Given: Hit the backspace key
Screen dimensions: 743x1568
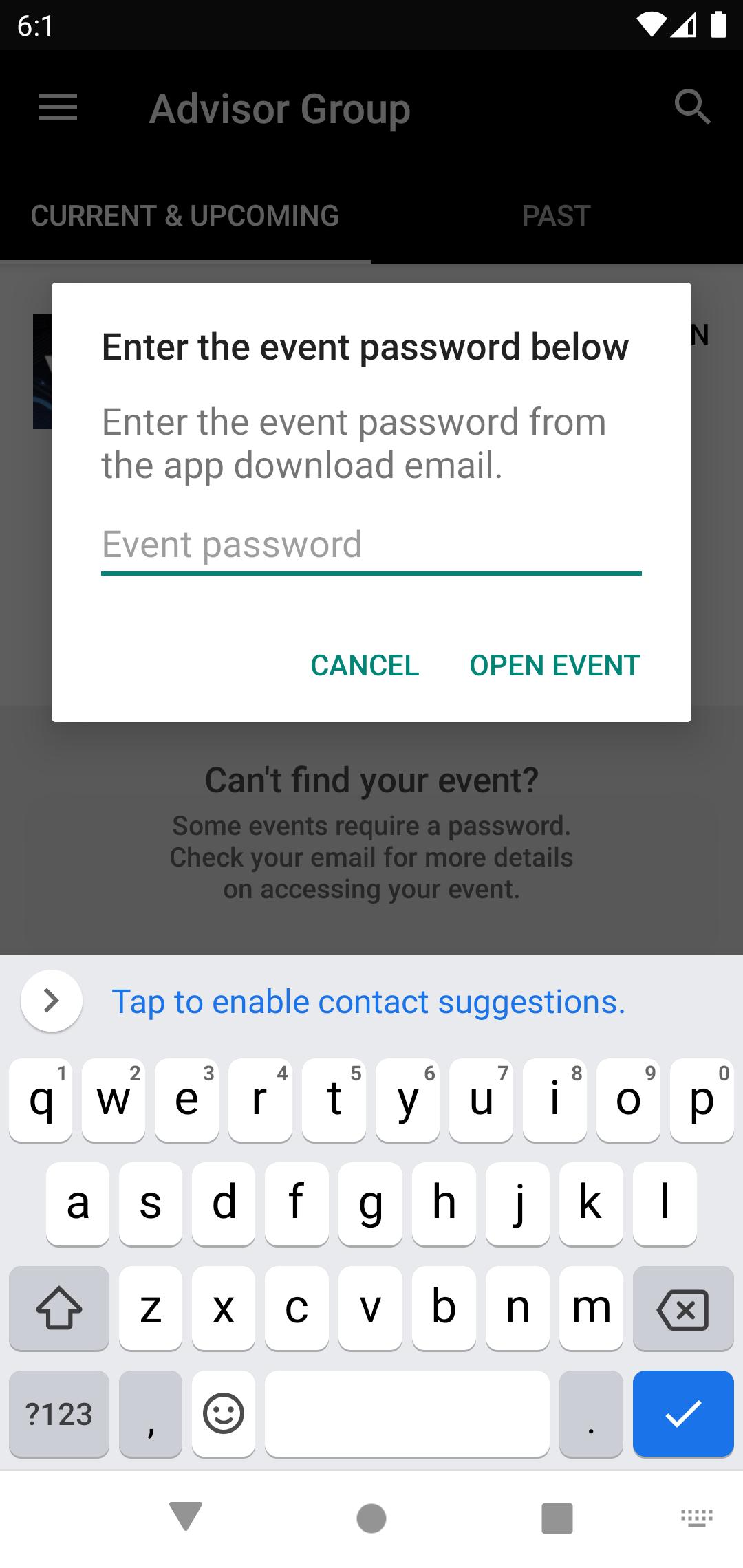Looking at the screenshot, I should [682, 1308].
